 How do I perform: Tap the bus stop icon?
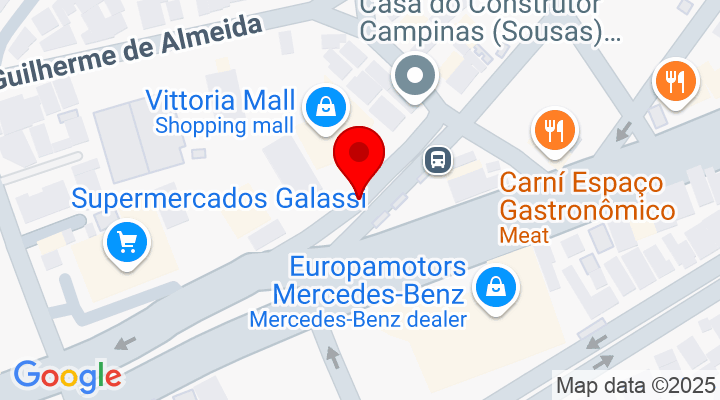(436, 159)
